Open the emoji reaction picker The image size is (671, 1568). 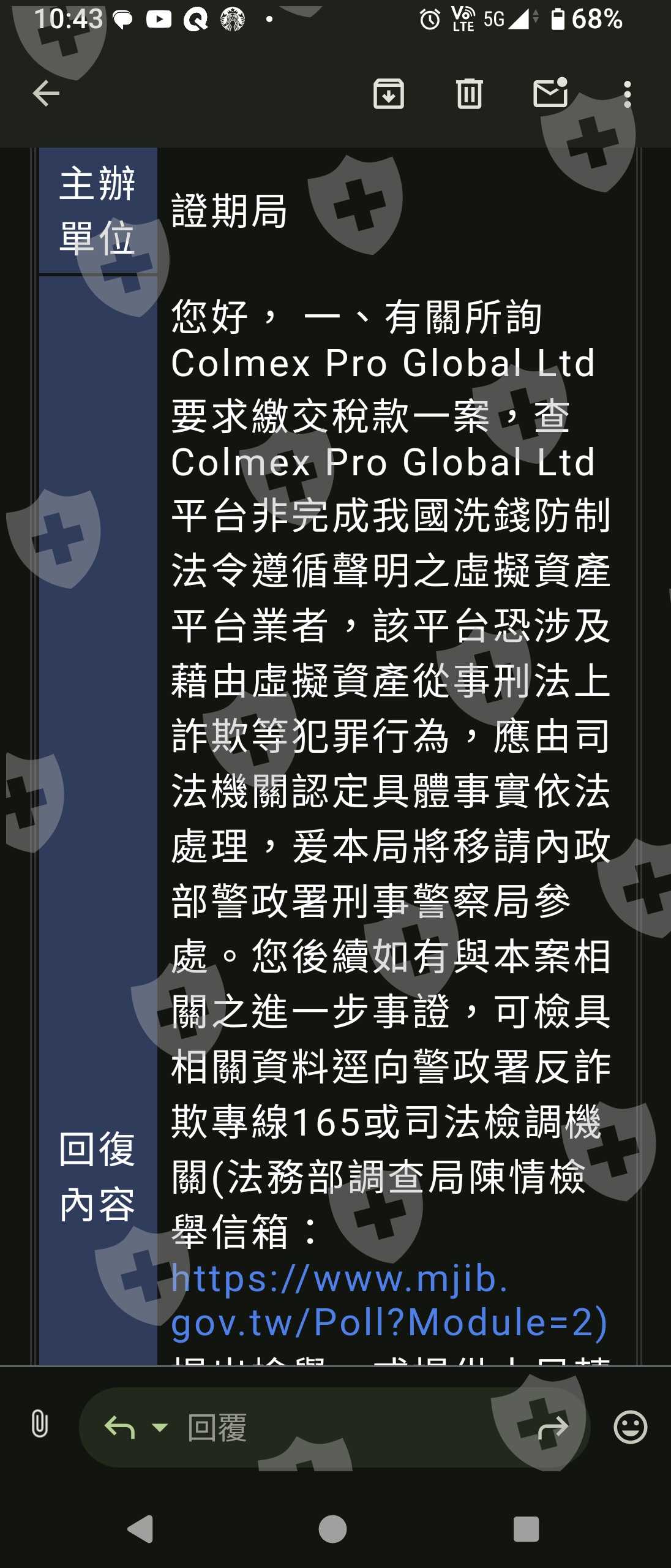click(x=631, y=1427)
